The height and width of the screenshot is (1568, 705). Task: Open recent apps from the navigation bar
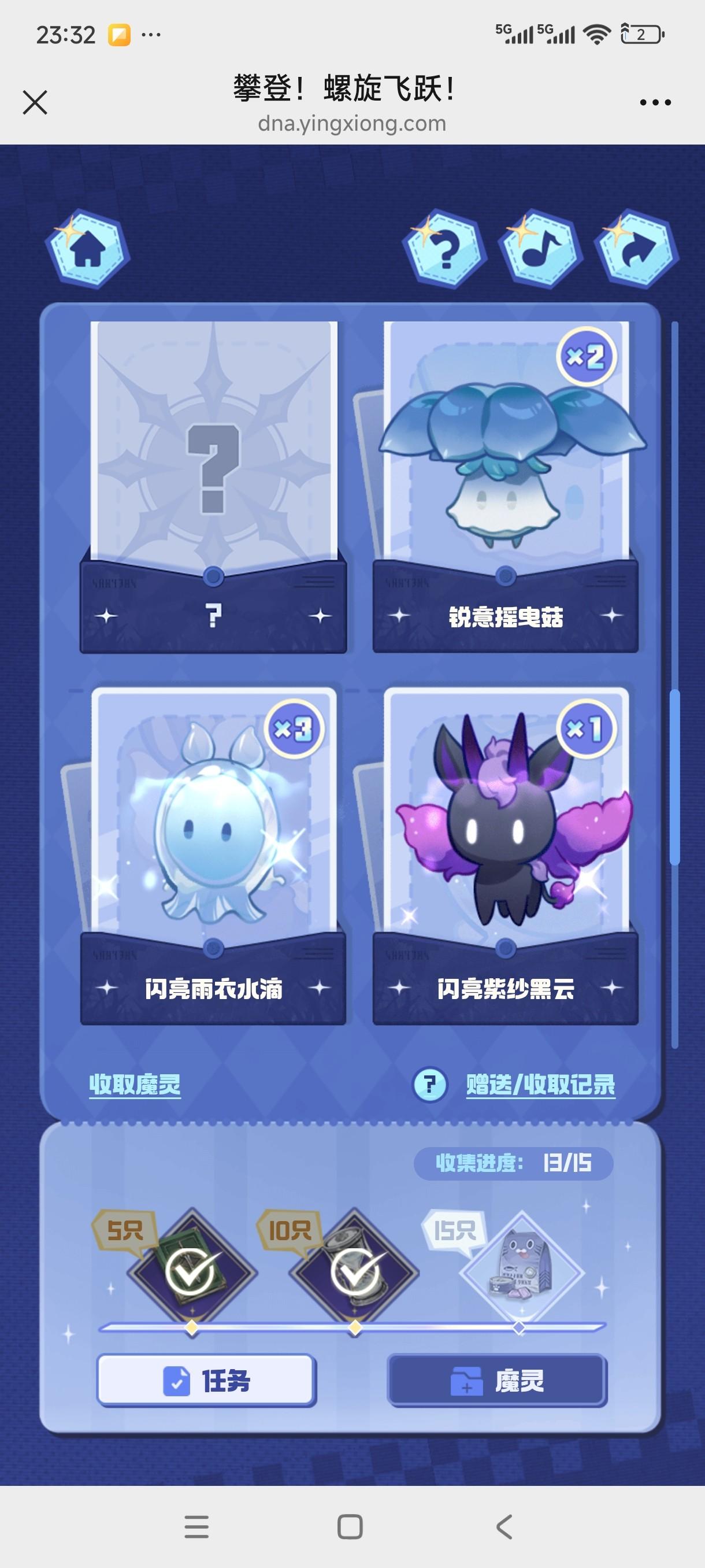pos(196,1526)
